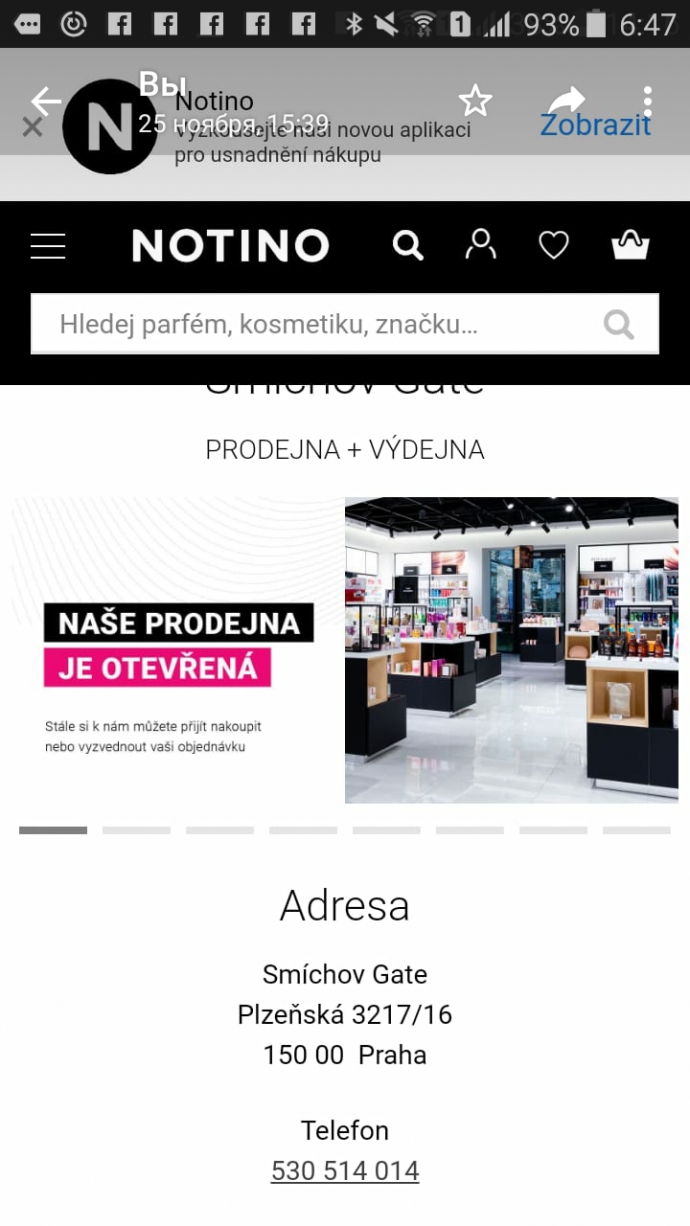Open the hamburger navigation menu
Image resolution: width=690 pixels, height=1226 pixels.
[48, 246]
